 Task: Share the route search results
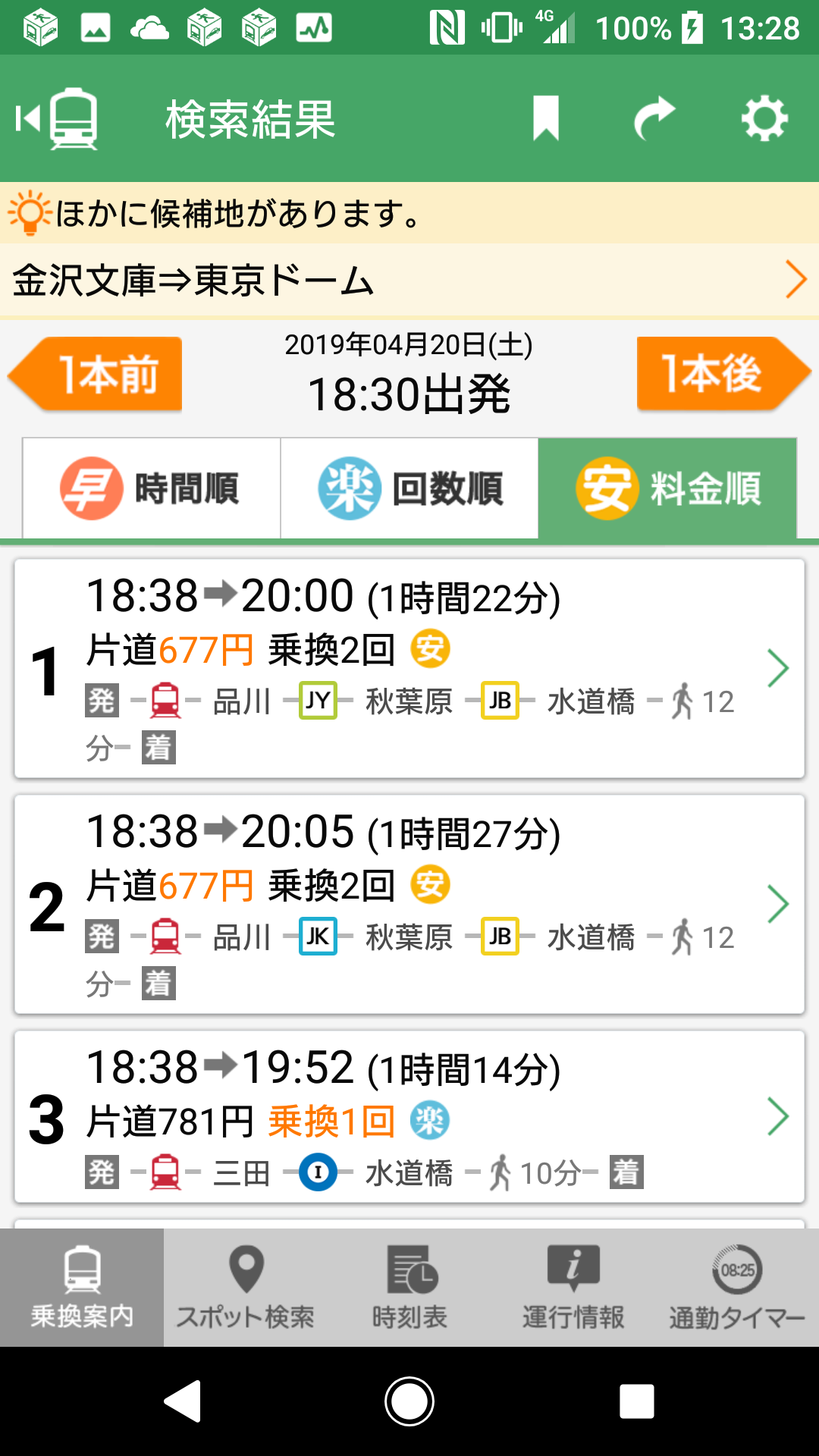654,118
